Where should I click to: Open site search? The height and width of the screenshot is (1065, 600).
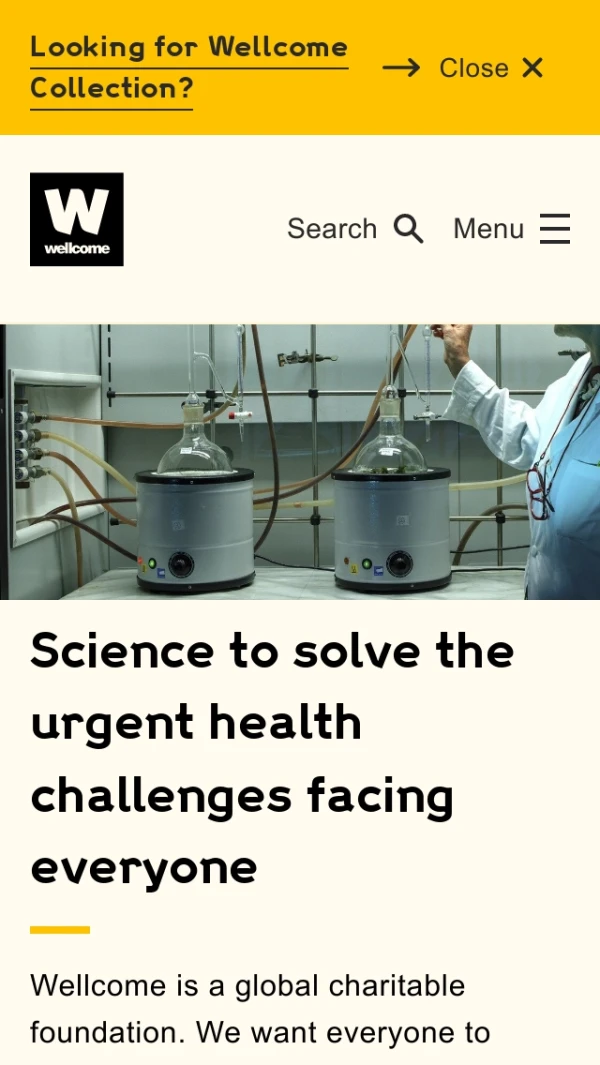click(355, 229)
